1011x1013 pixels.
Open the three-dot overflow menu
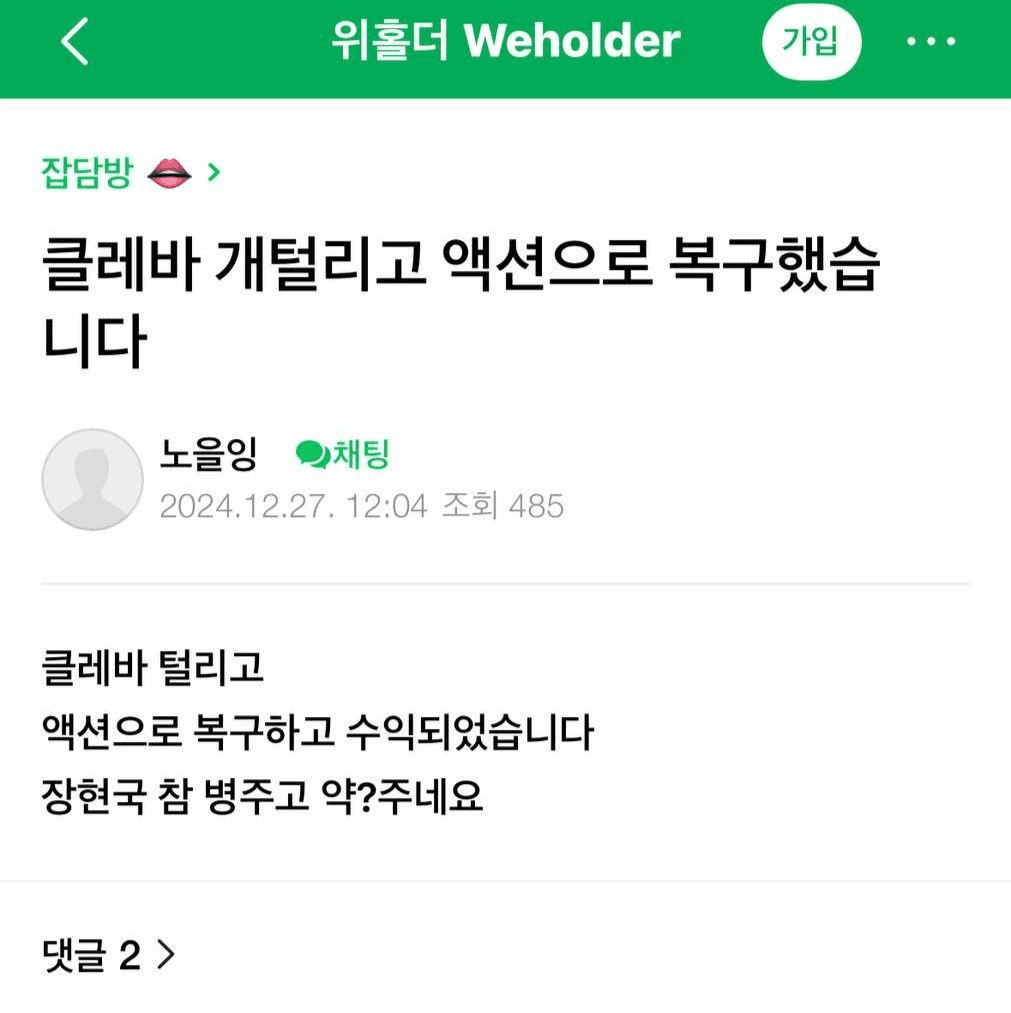(x=930, y=42)
